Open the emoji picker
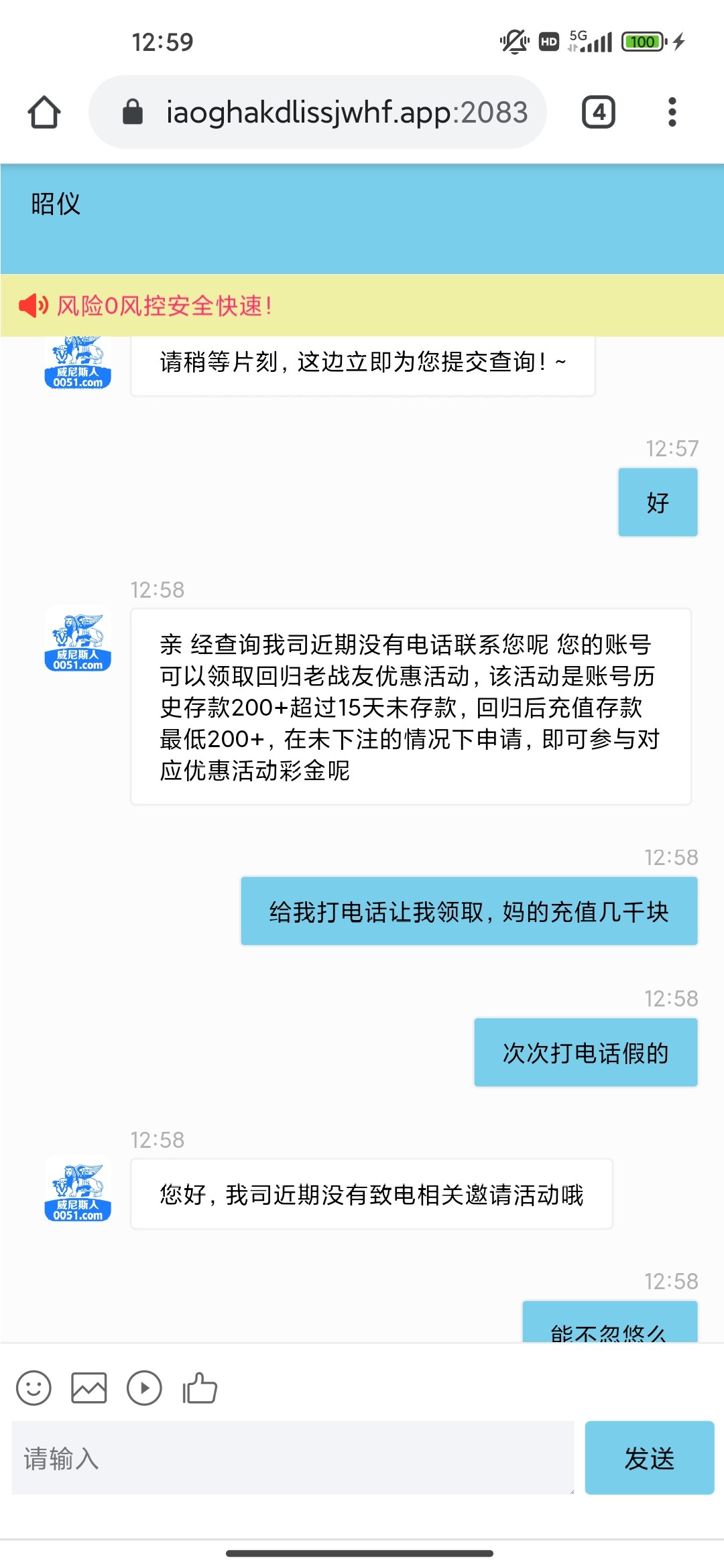724x1568 pixels. 34,1388
